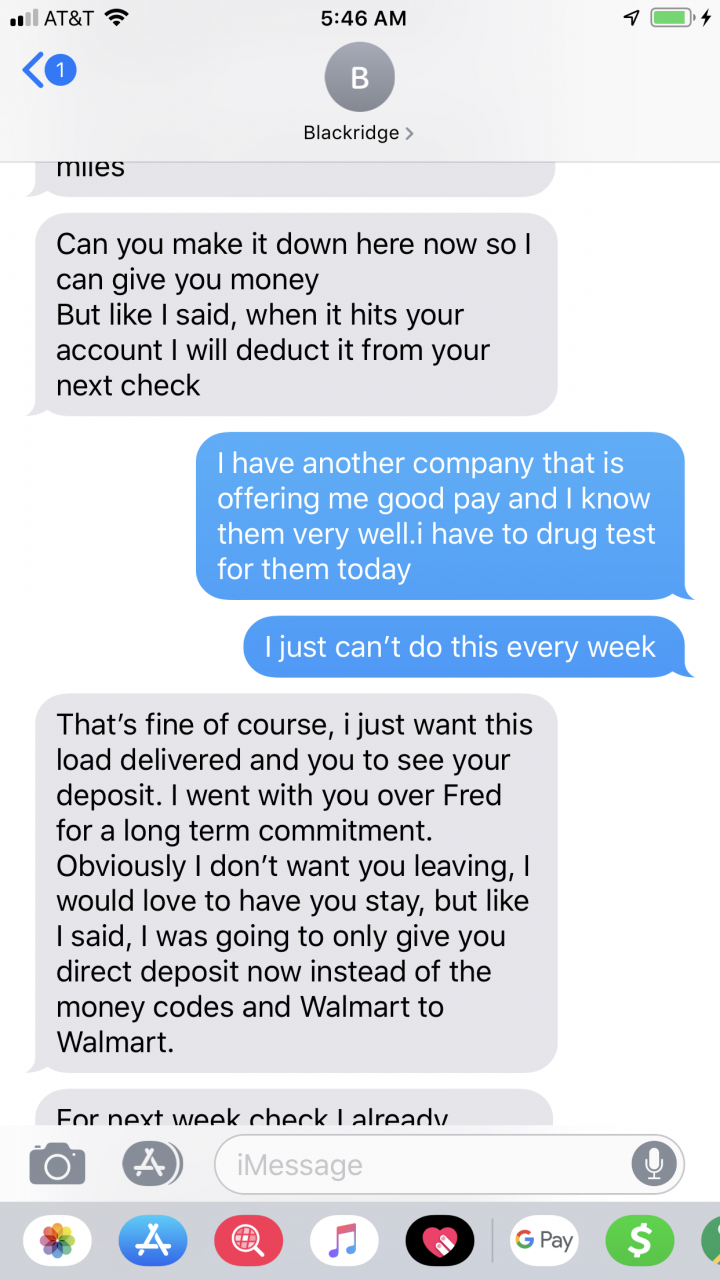Open Google Pay in the app strip
The image size is (720, 1280).
tap(544, 1242)
